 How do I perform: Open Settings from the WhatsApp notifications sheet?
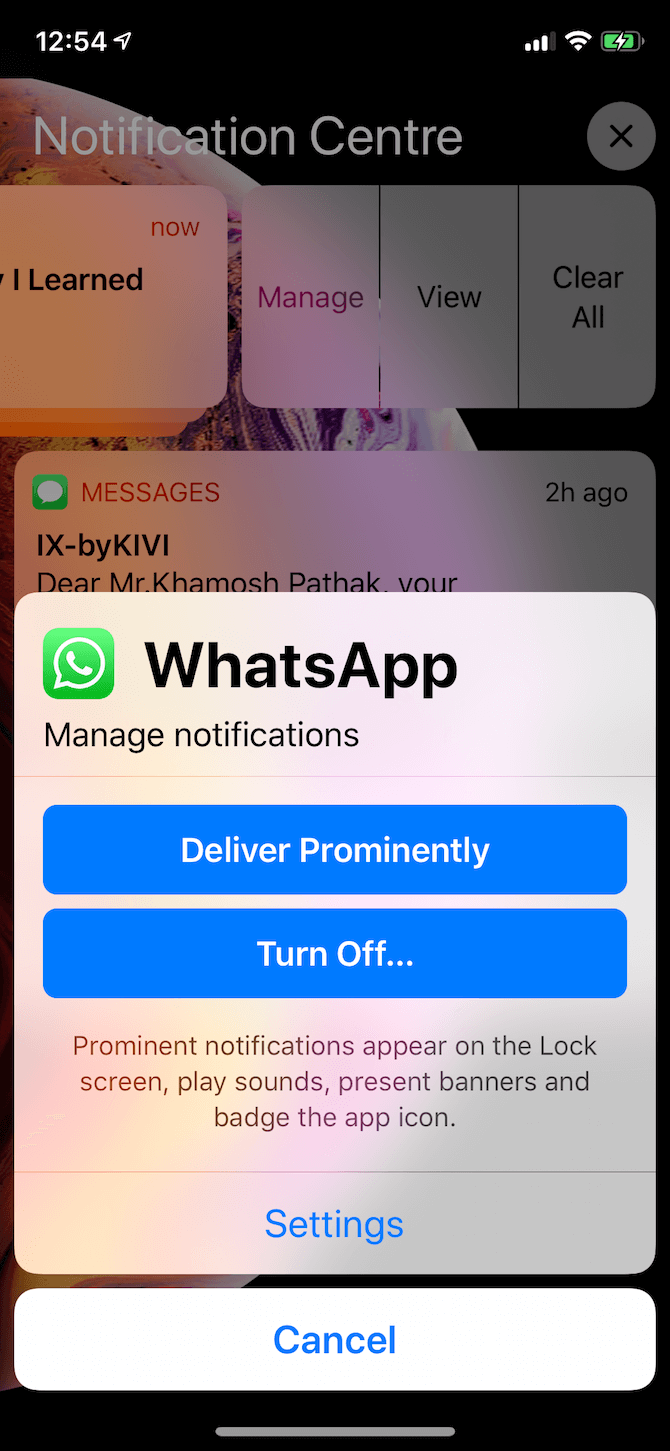(x=335, y=1224)
